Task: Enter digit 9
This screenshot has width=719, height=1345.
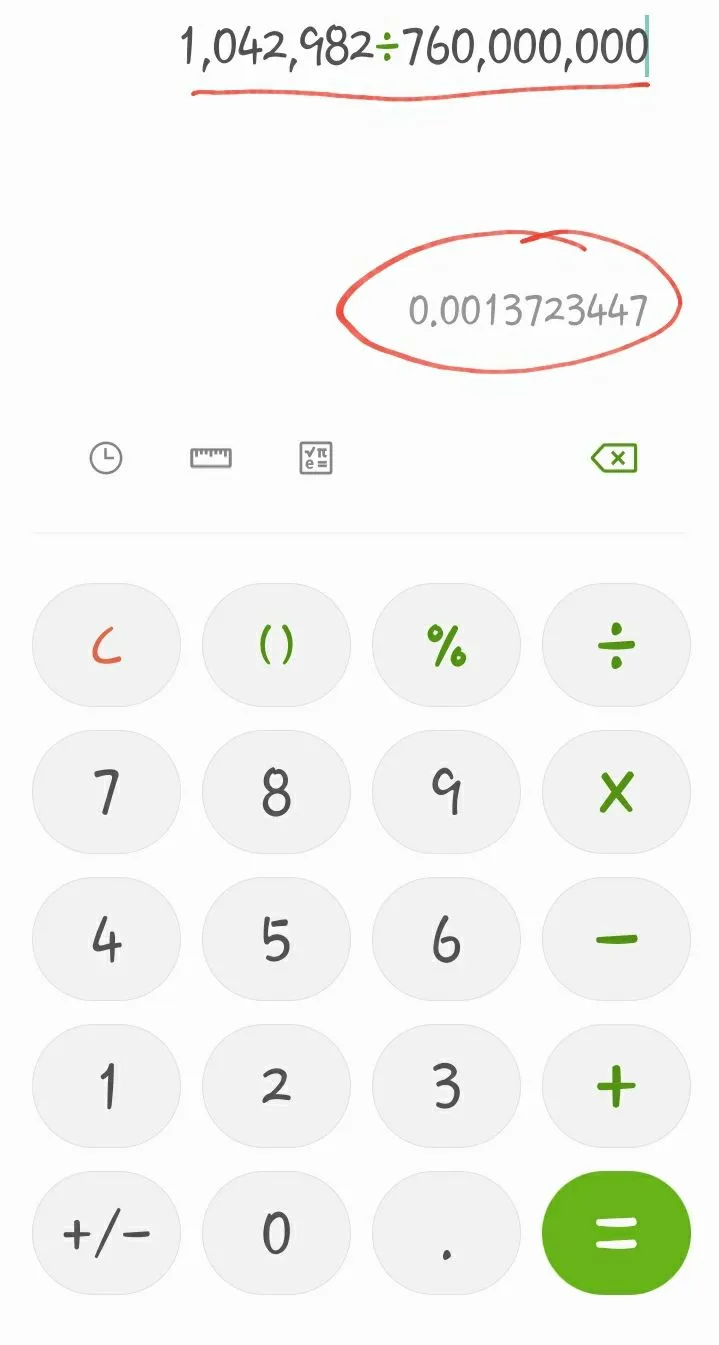Action: (x=446, y=792)
